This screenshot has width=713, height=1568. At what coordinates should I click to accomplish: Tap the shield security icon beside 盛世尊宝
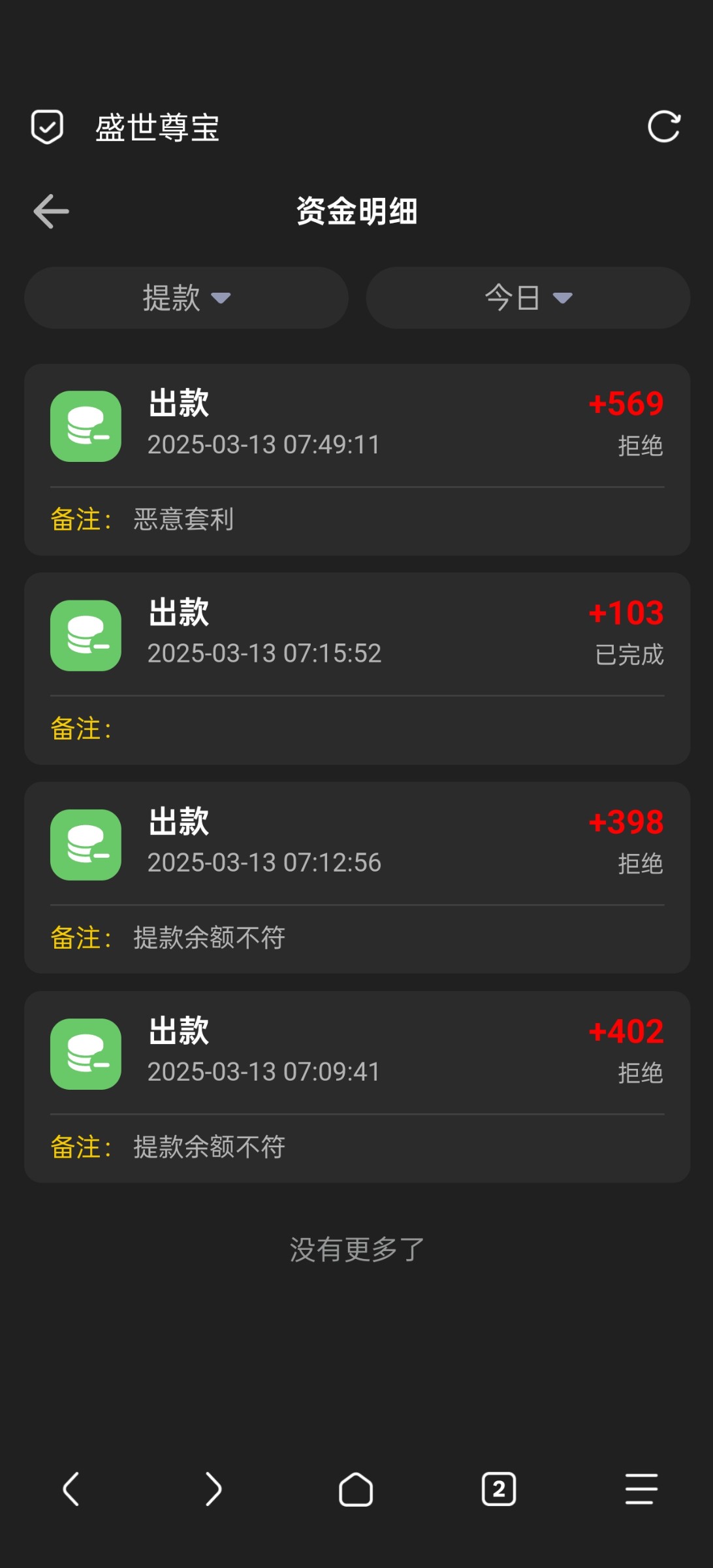[x=47, y=127]
